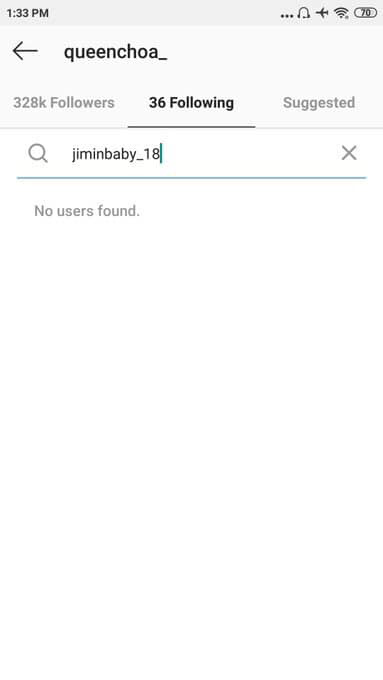383x680 pixels.
Task: Clear the search text with the X
Action: 349,153
